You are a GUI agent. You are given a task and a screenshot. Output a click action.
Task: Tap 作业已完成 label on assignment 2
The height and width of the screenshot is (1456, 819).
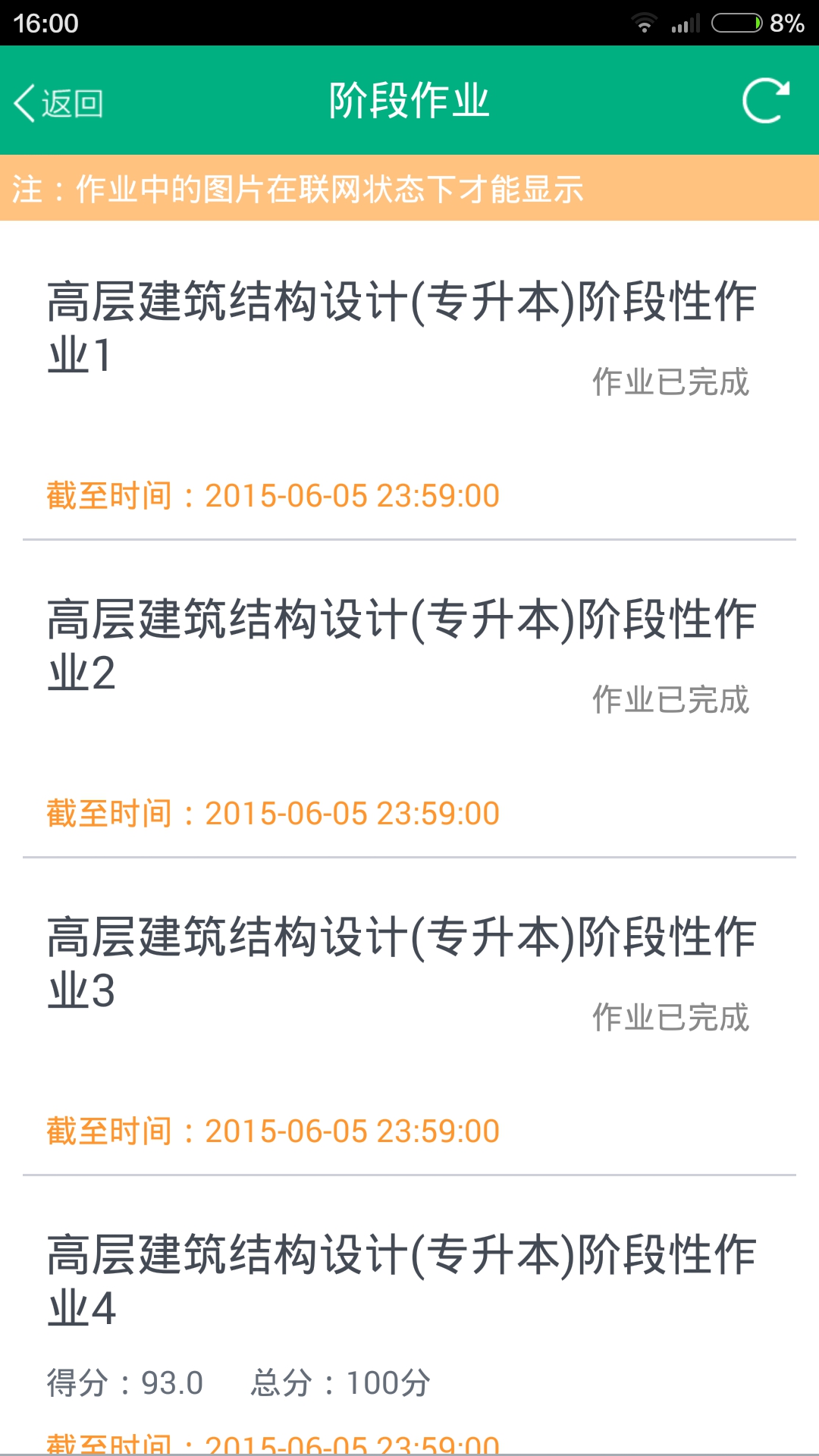click(x=671, y=700)
